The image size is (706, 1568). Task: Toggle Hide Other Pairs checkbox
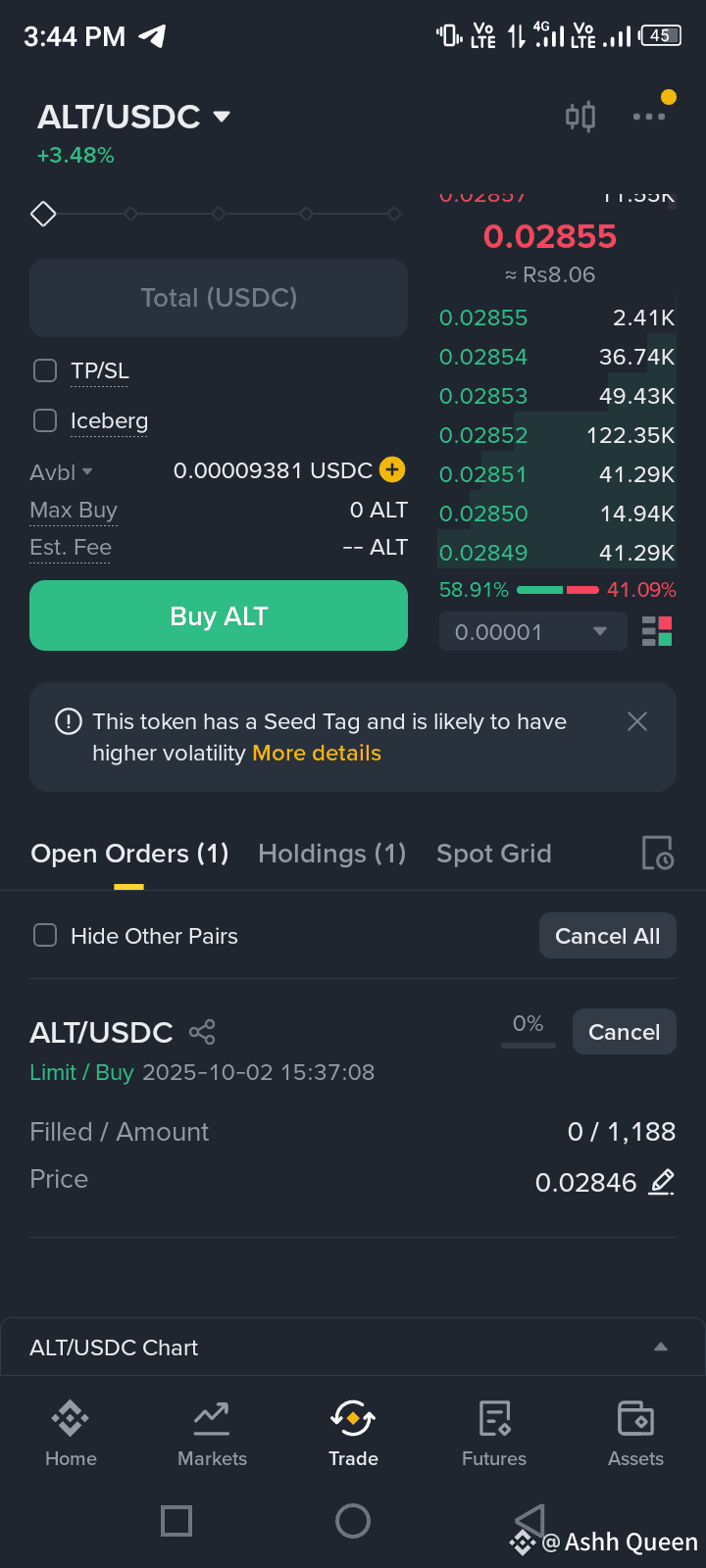click(45, 936)
